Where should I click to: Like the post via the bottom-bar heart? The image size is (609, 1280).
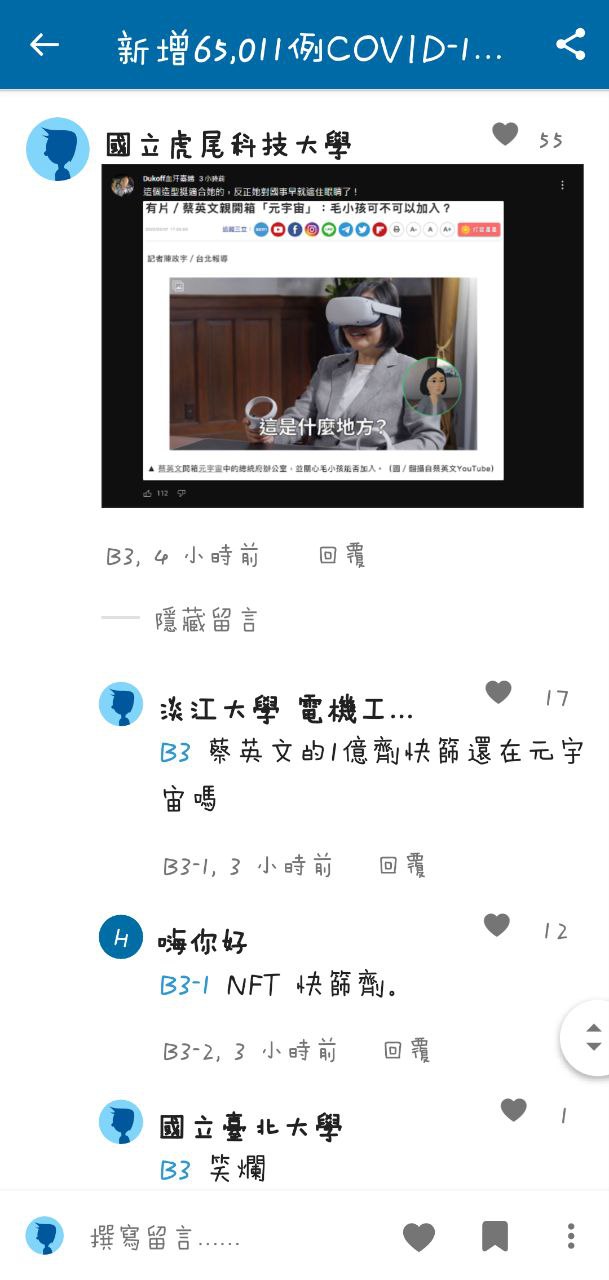coord(419,1237)
